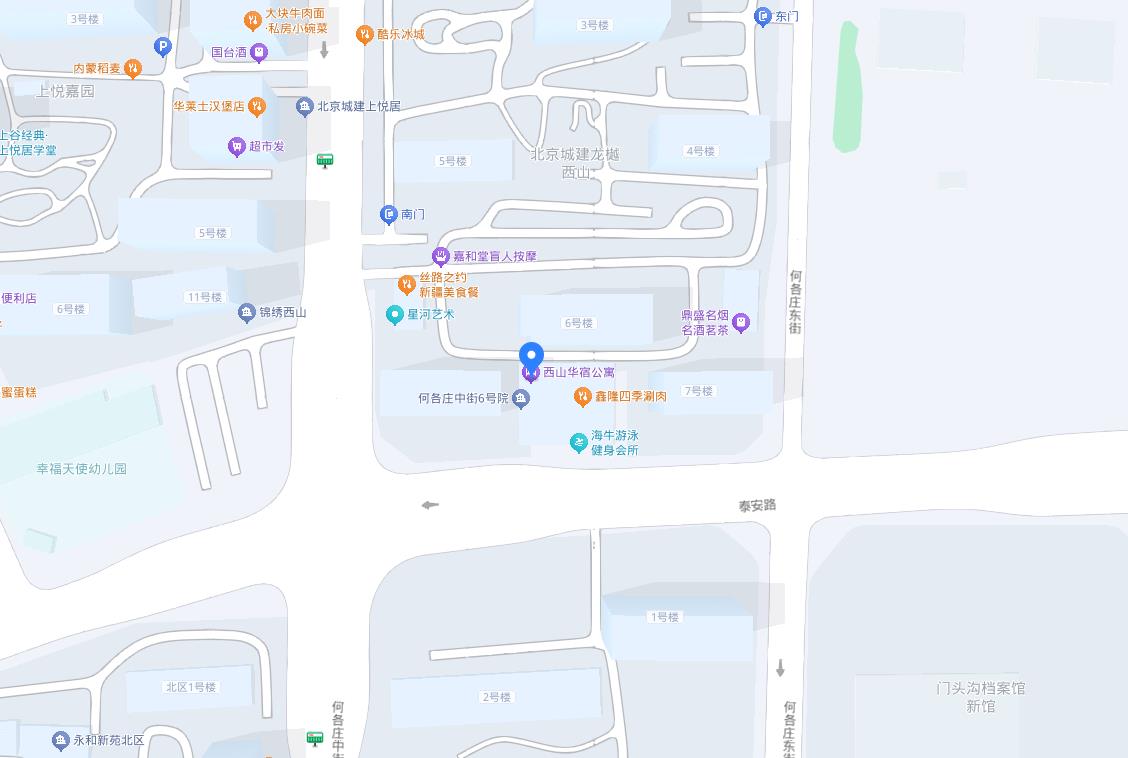Open 锦绣西山 residential marker
Viewport: 1128px width, 758px height.
click(x=246, y=313)
